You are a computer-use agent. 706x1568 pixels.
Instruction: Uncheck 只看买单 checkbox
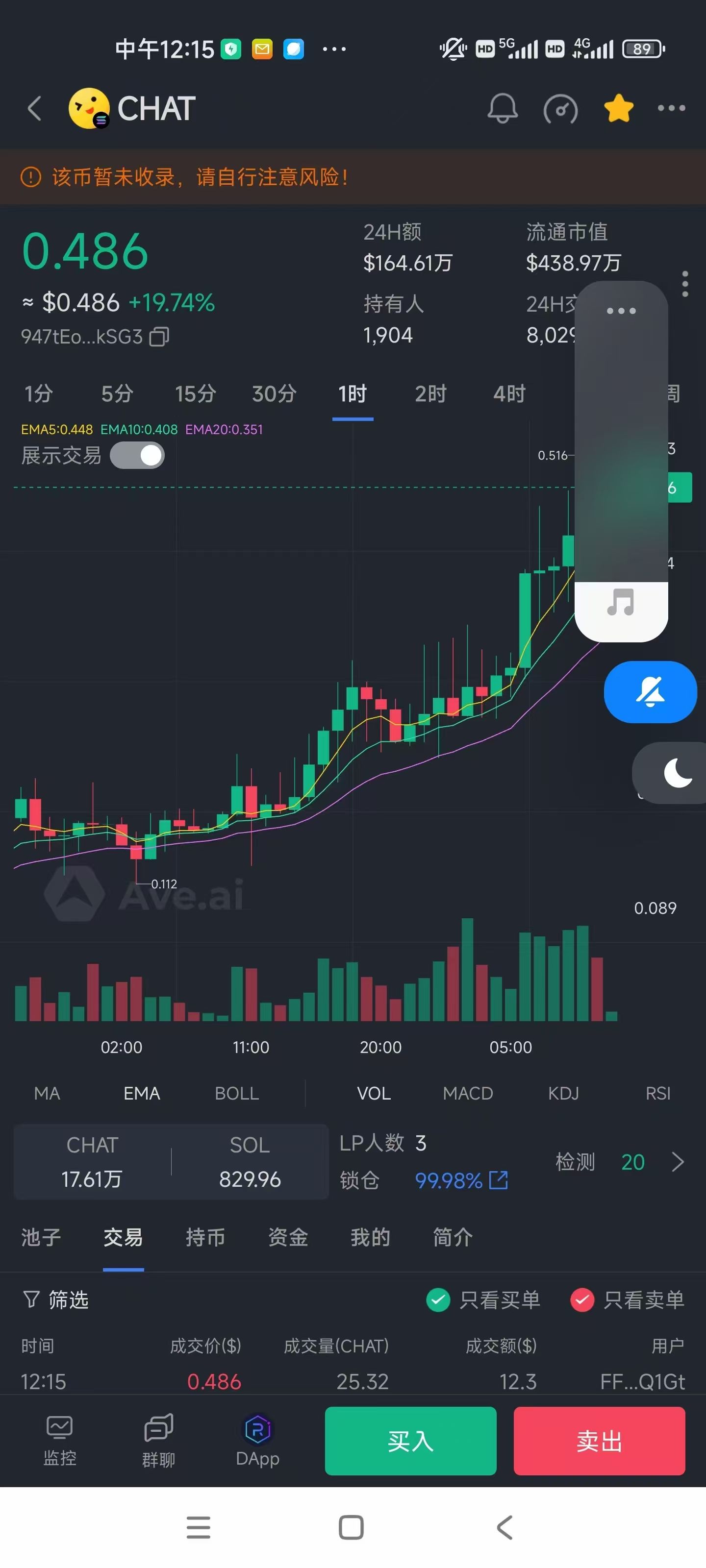pos(438,1299)
